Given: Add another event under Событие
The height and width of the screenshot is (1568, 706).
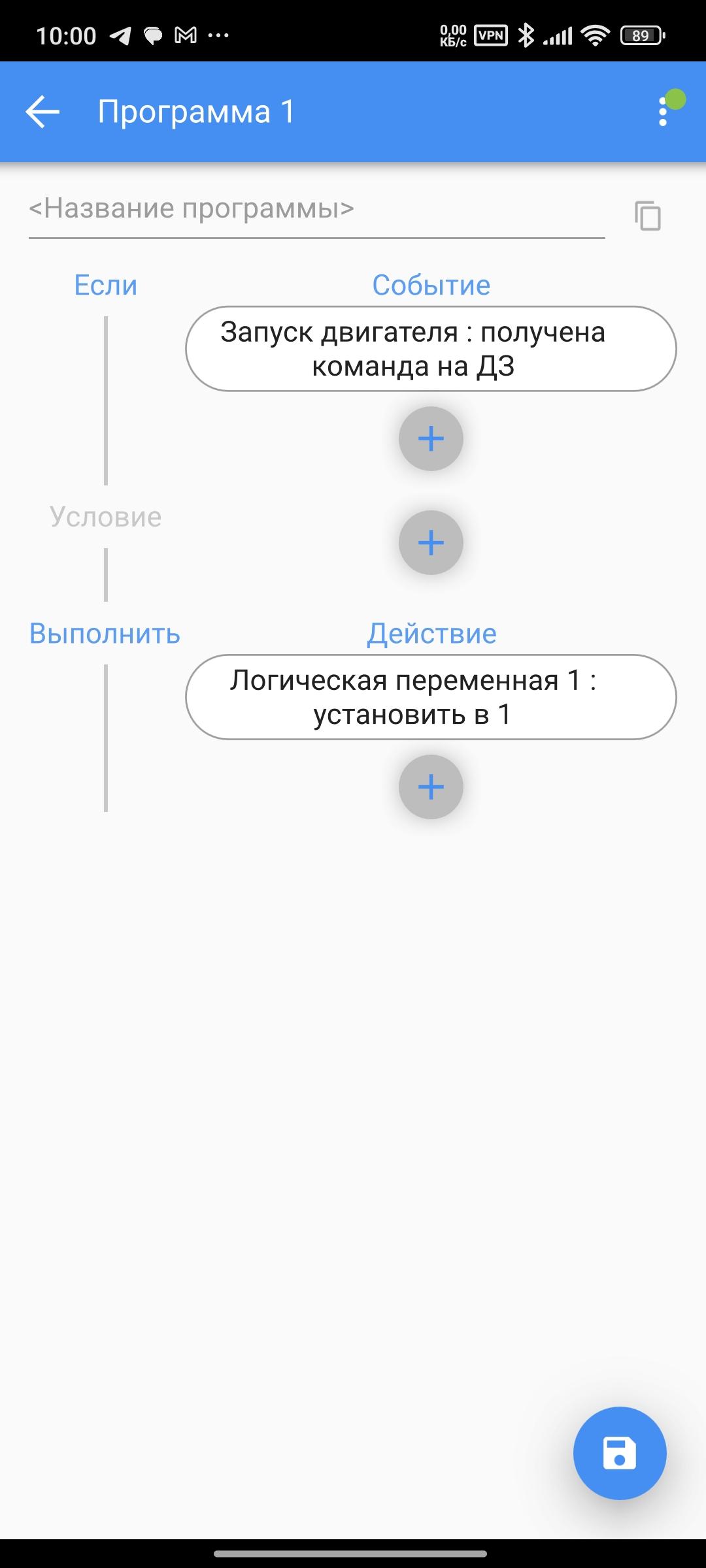Looking at the screenshot, I should tap(431, 438).
